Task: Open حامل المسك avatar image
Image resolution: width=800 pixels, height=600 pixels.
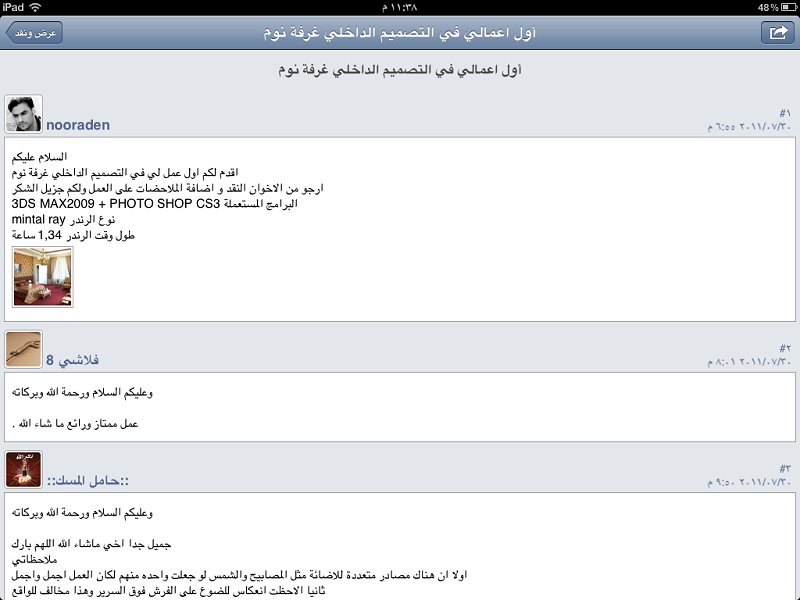Action: (x=23, y=469)
